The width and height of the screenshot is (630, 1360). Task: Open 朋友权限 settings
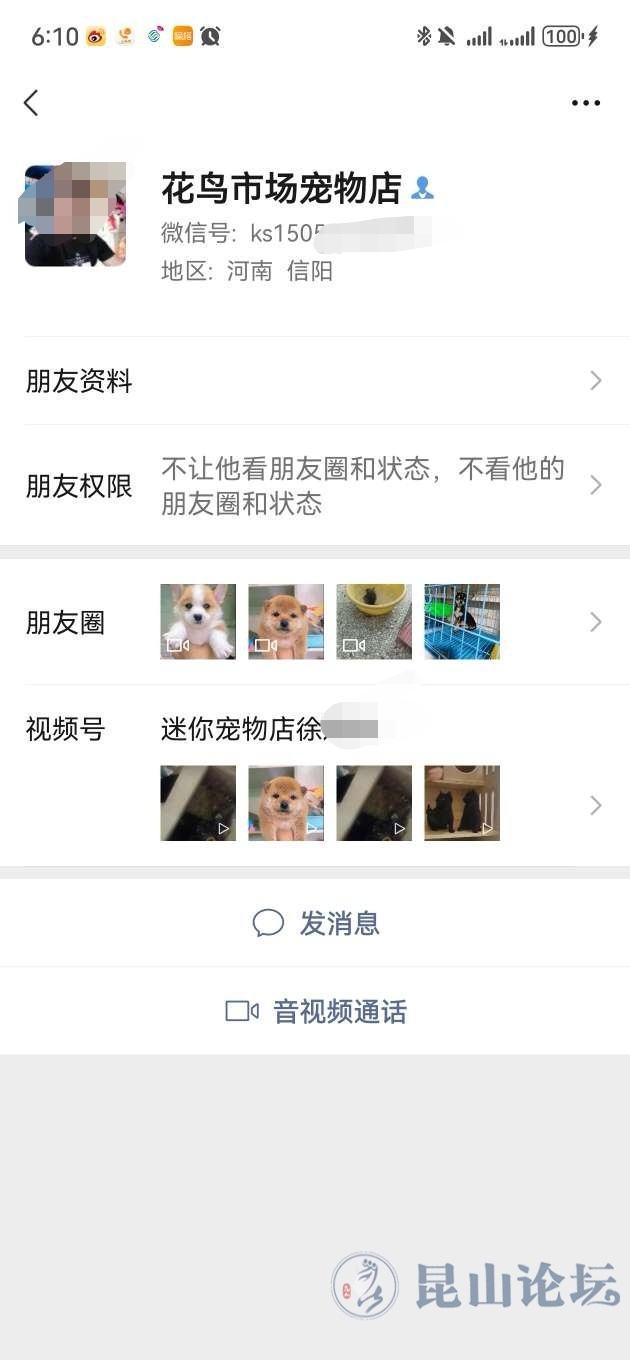[x=315, y=485]
